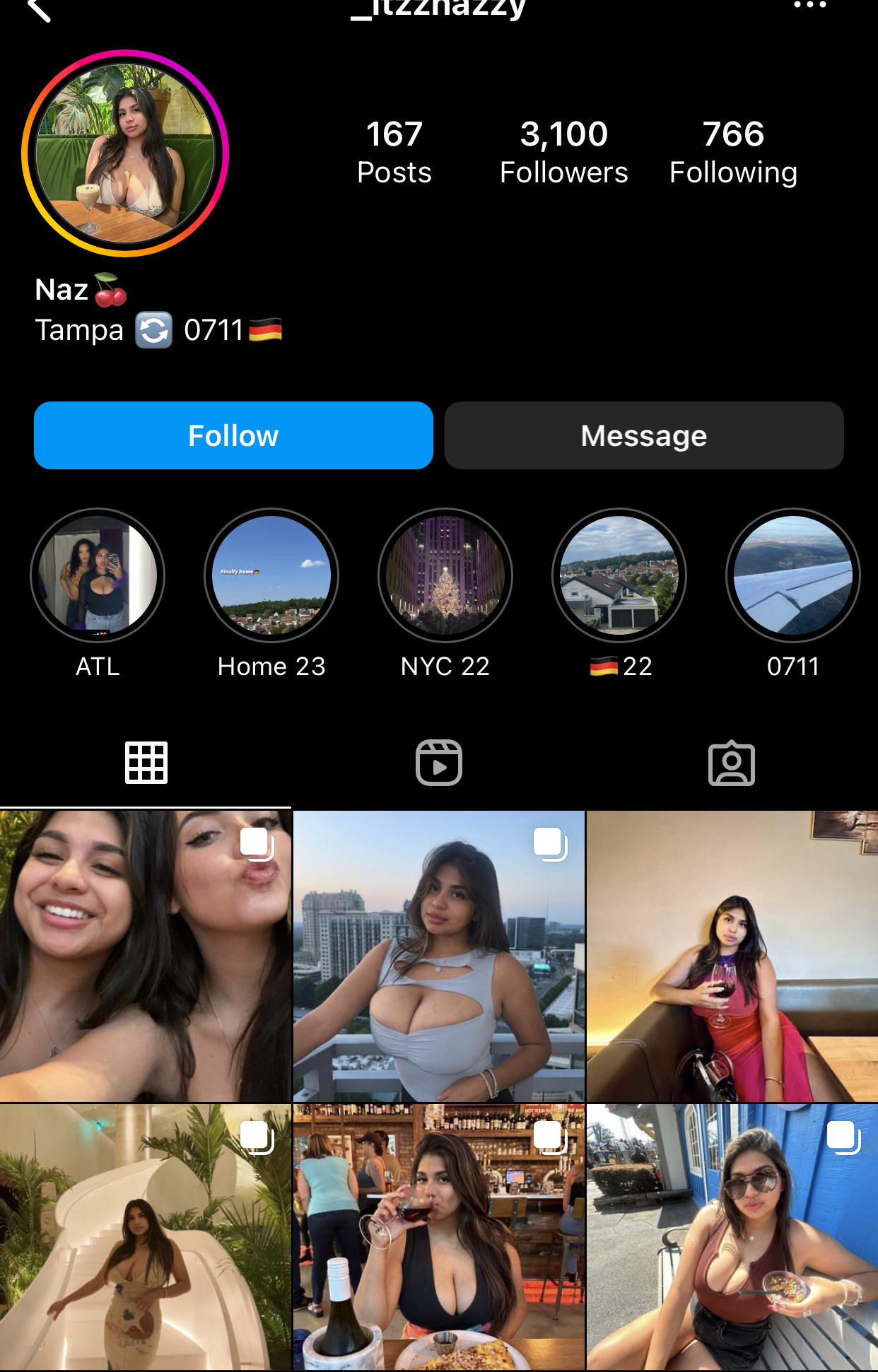Open the white spiral staircase post
The width and height of the screenshot is (878, 1372).
[145, 1237]
